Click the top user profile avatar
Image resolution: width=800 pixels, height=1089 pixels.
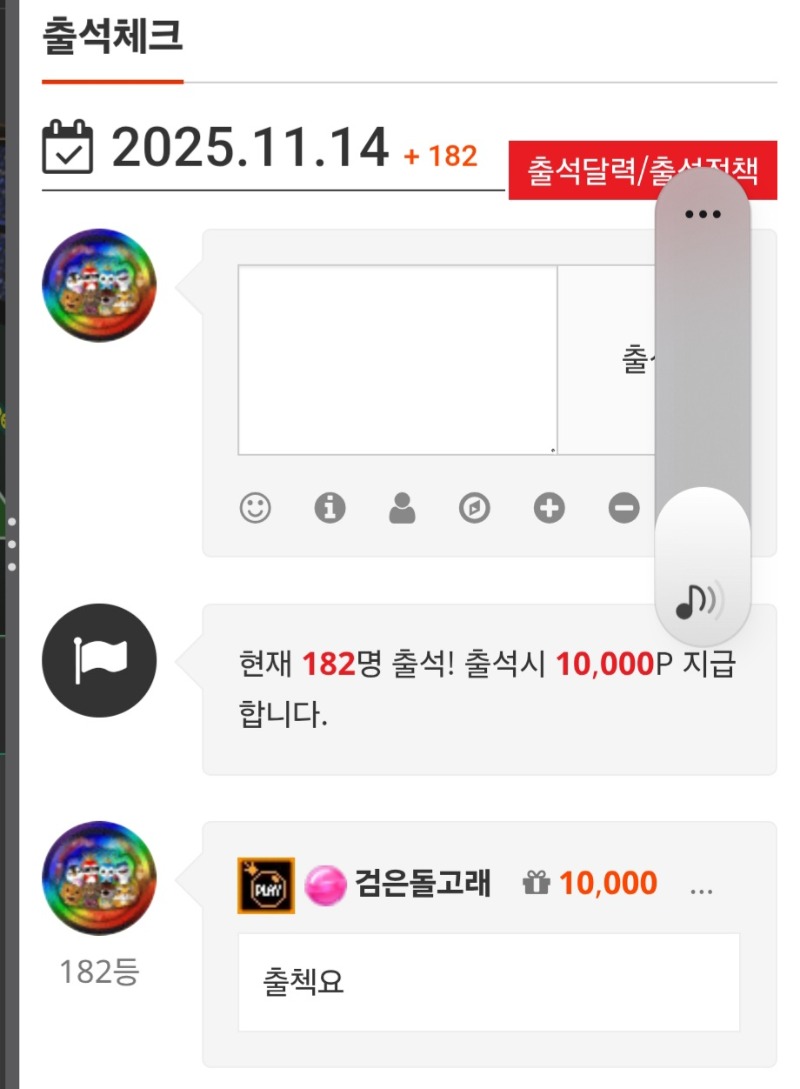point(98,285)
